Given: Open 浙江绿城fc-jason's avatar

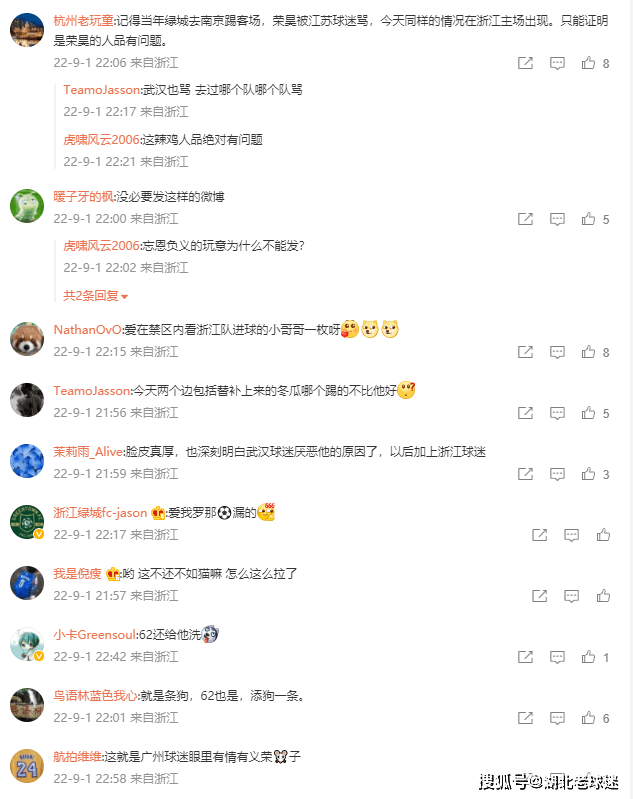Looking at the screenshot, I should point(27,522).
